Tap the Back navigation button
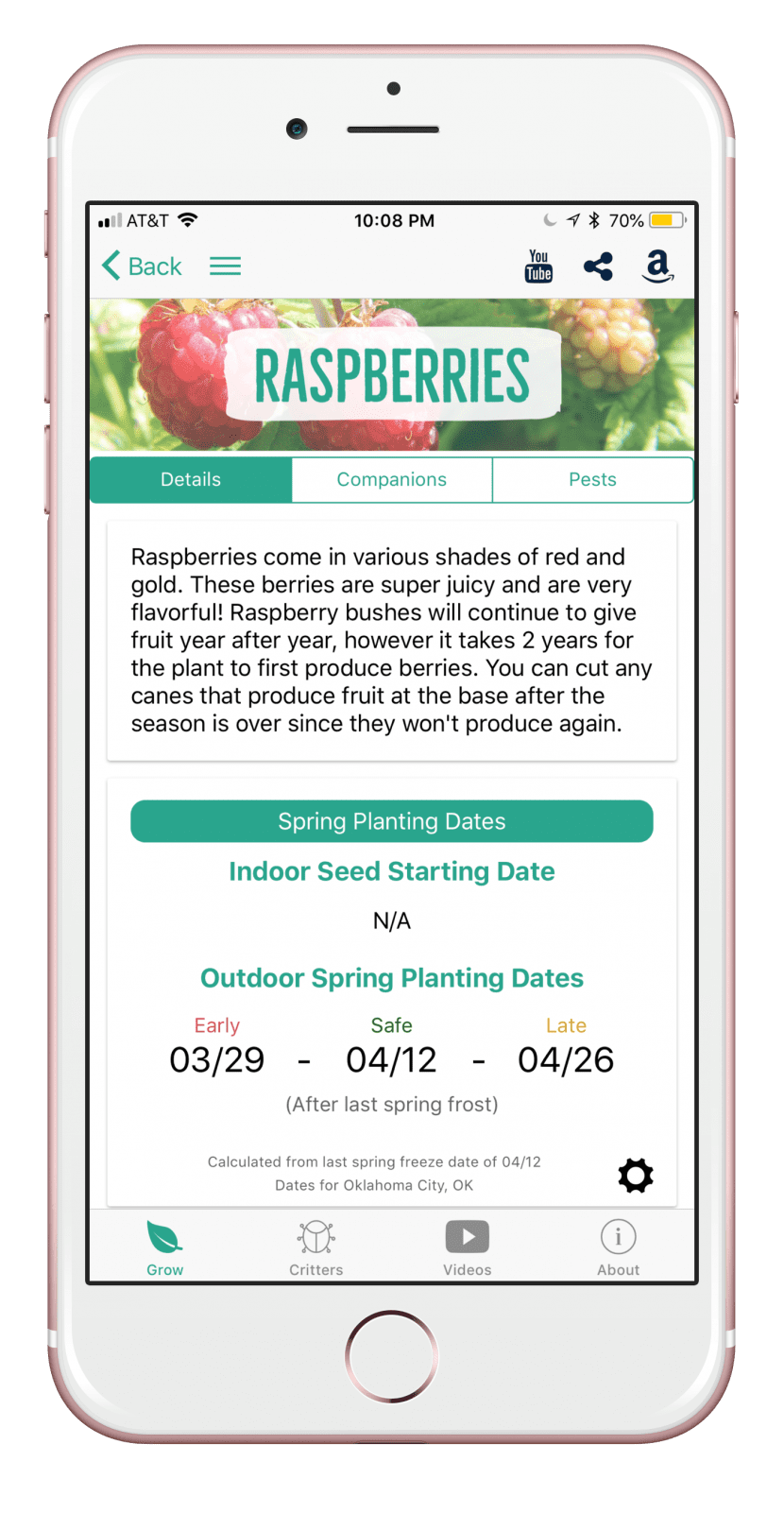 [x=141, y=266]
